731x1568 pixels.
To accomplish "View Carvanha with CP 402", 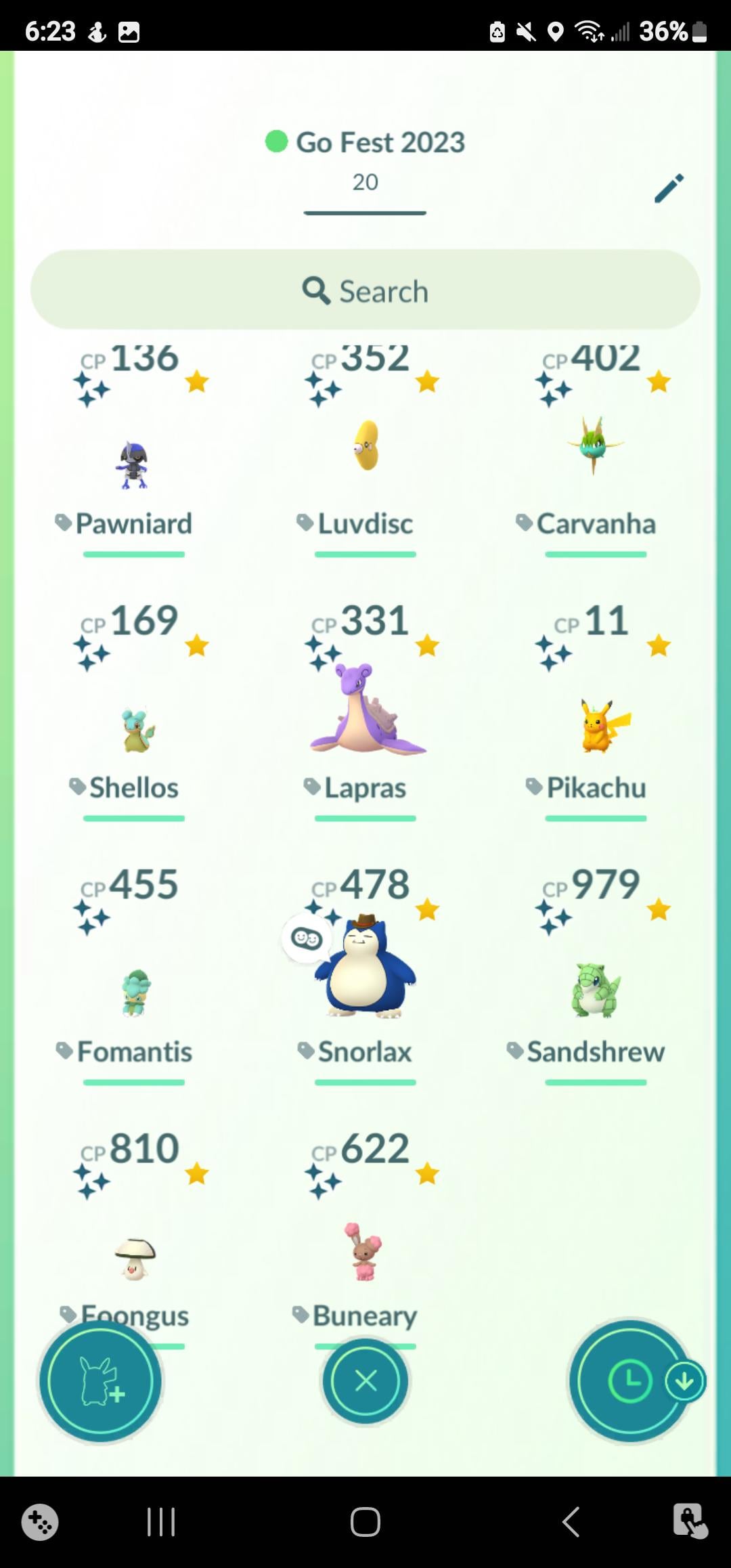I will tap(595, 447).
